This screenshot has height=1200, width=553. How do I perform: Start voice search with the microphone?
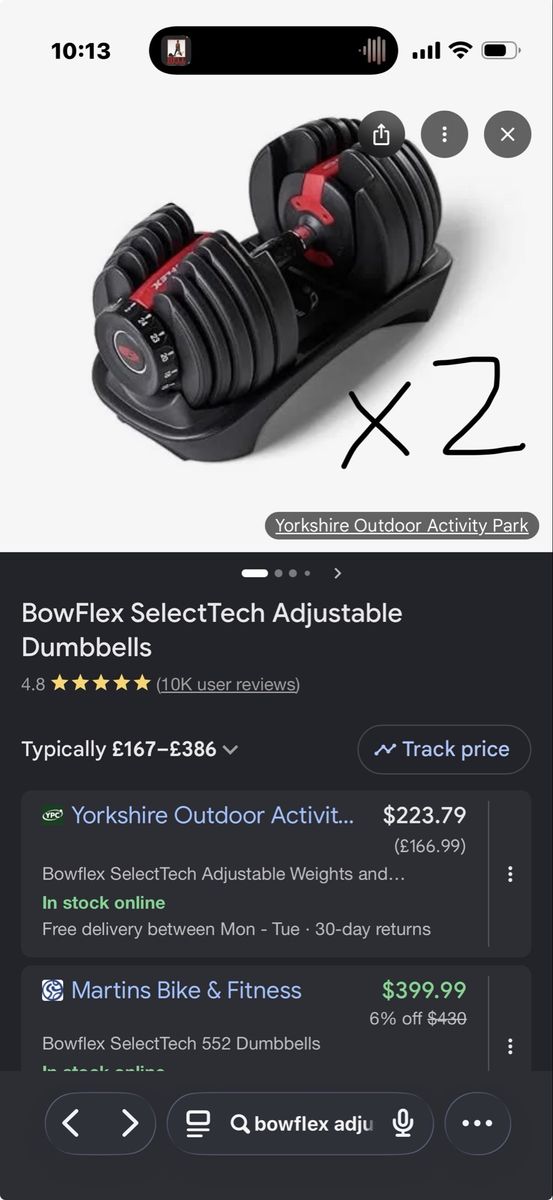point(403,1124)
